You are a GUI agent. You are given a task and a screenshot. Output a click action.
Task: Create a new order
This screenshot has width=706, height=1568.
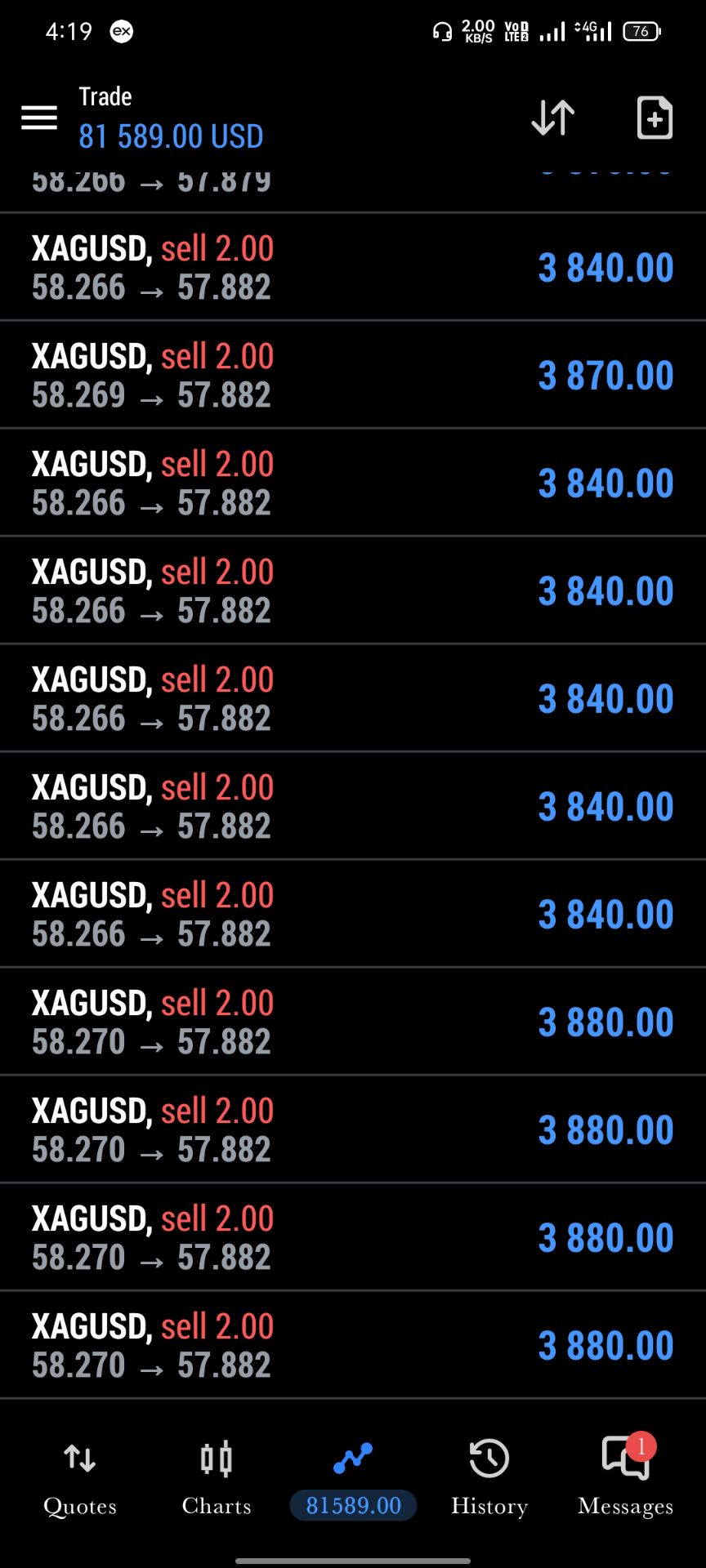(655, 118)
